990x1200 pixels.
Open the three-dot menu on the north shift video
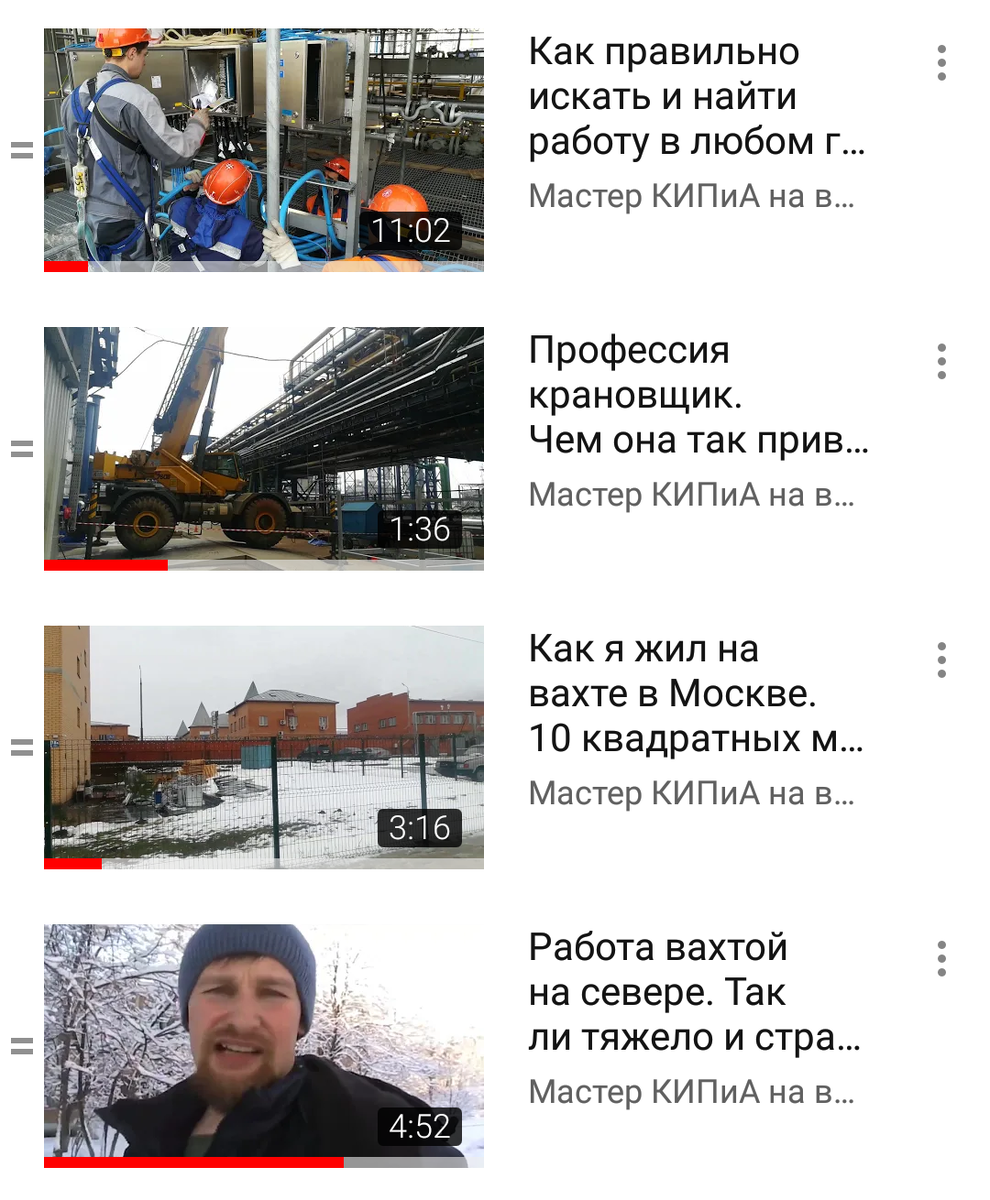tap(941, 957)
